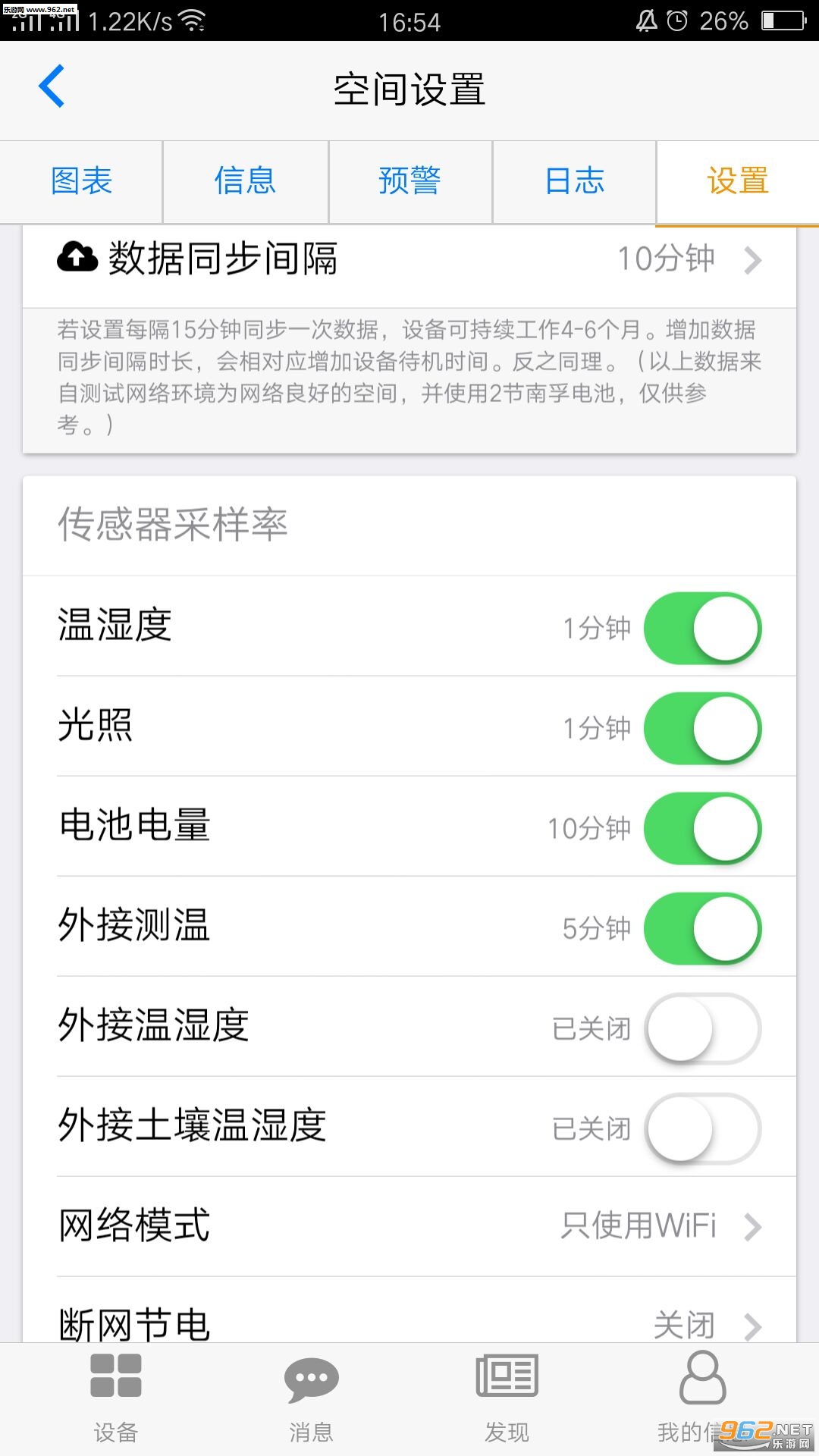Open the profile tab with person icon
819x1456 pixels.
coord(702,1399)
